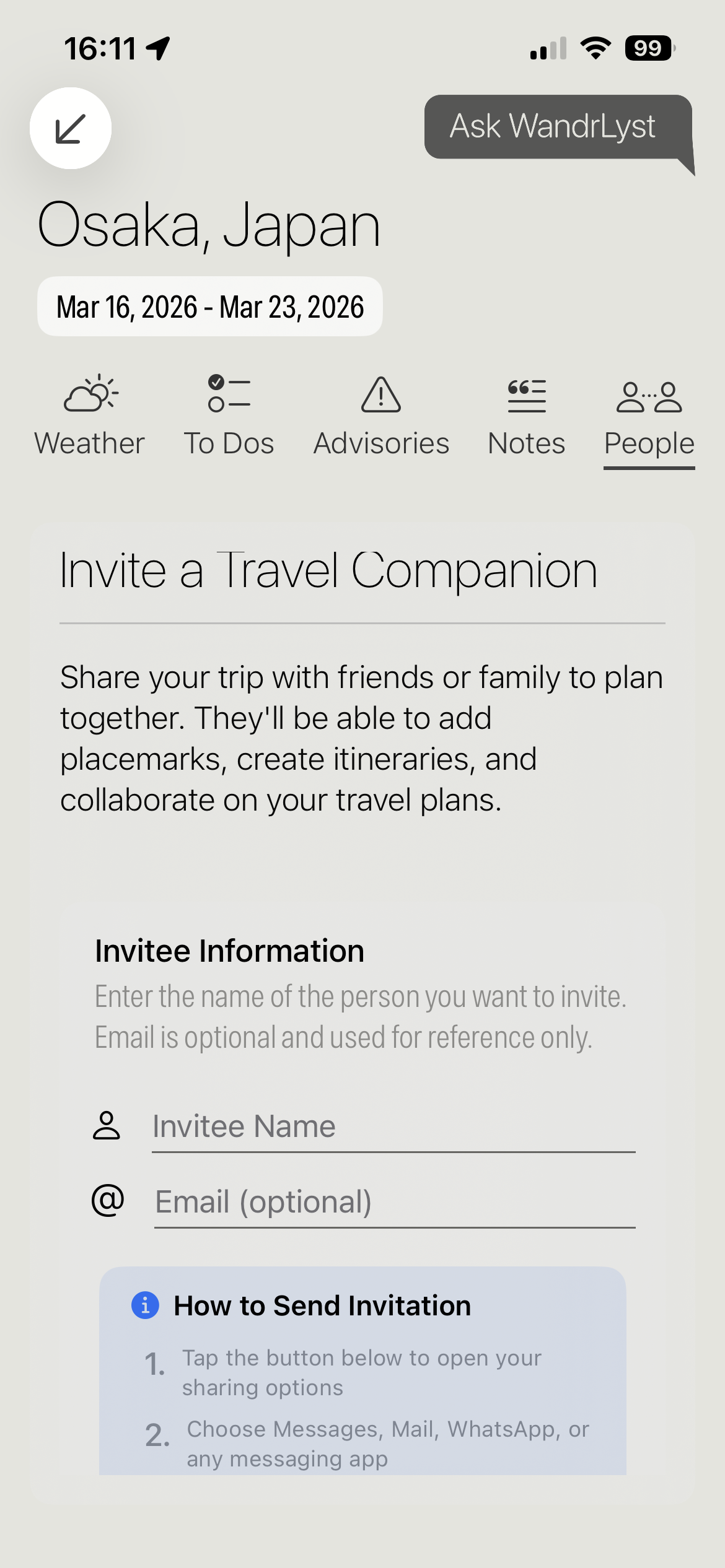Open the Notes quotation icon
The image size is (725, 1568).
click(x=526, y=396)
